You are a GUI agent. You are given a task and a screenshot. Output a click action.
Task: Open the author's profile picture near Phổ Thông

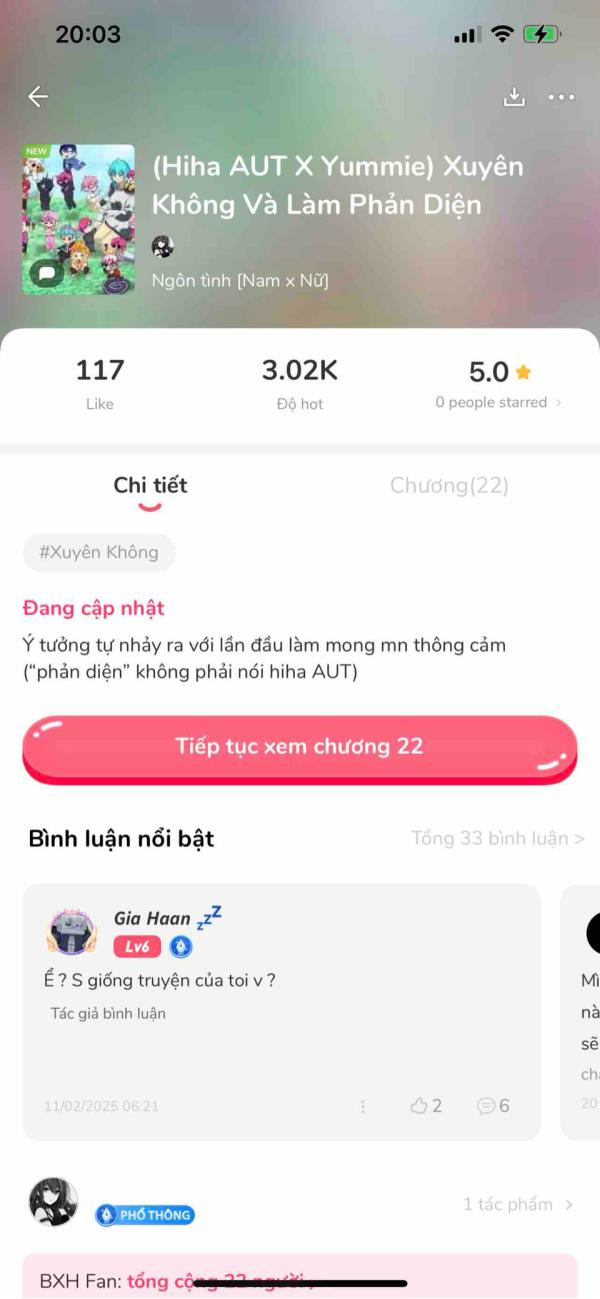point(53,1202)
